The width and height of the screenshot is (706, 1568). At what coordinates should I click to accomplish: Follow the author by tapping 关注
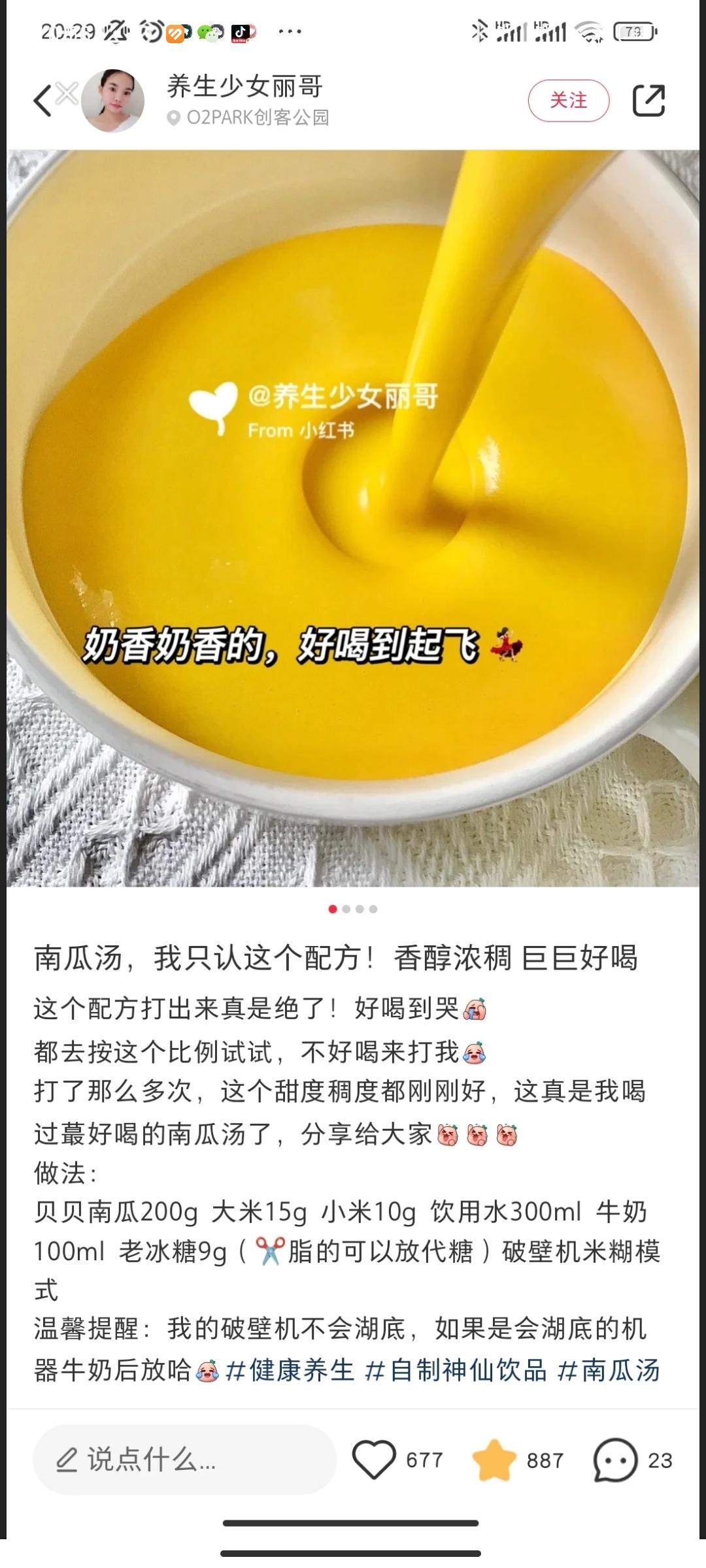(x=571, y=99)
